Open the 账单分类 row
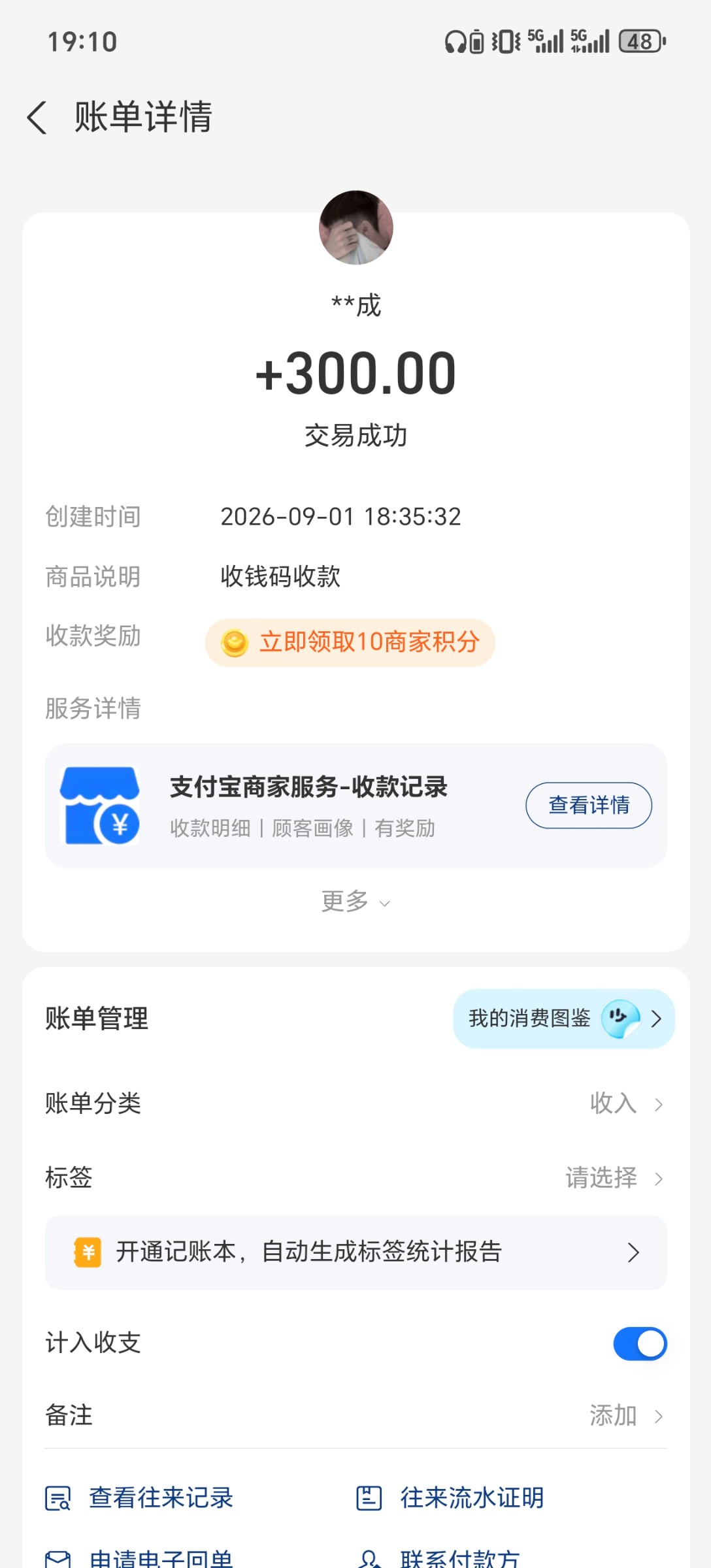The height and width of the screenshot is (1568, 711). coord(355,1103)
